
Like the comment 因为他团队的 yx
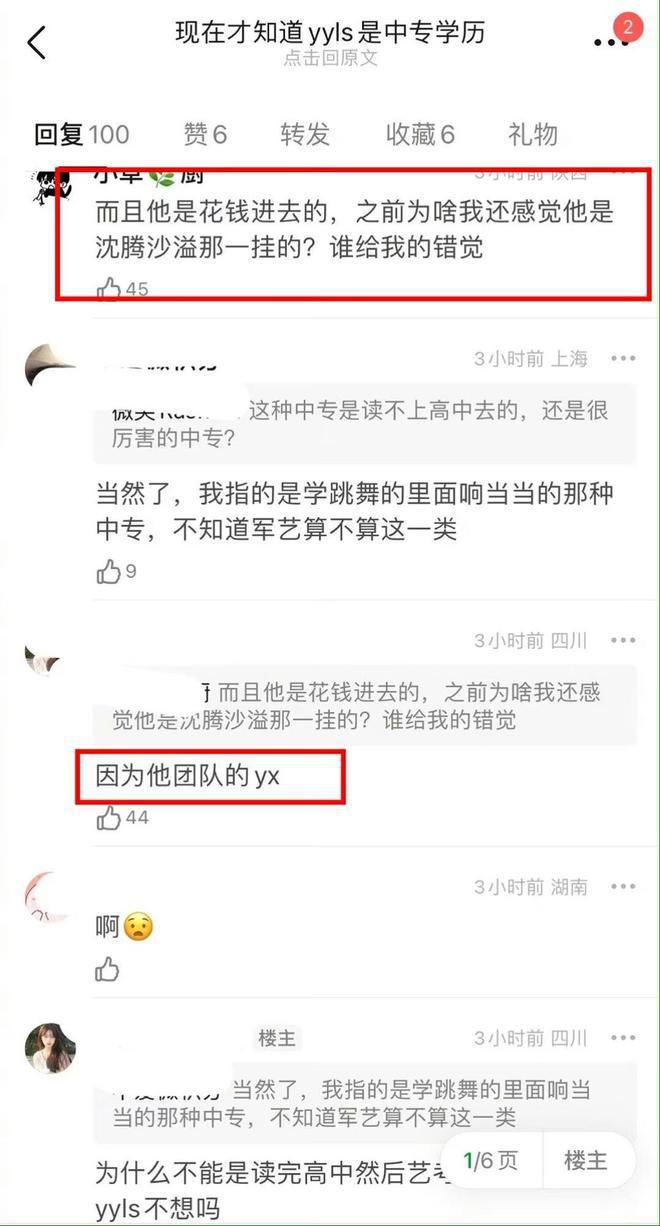click(108, 818)
